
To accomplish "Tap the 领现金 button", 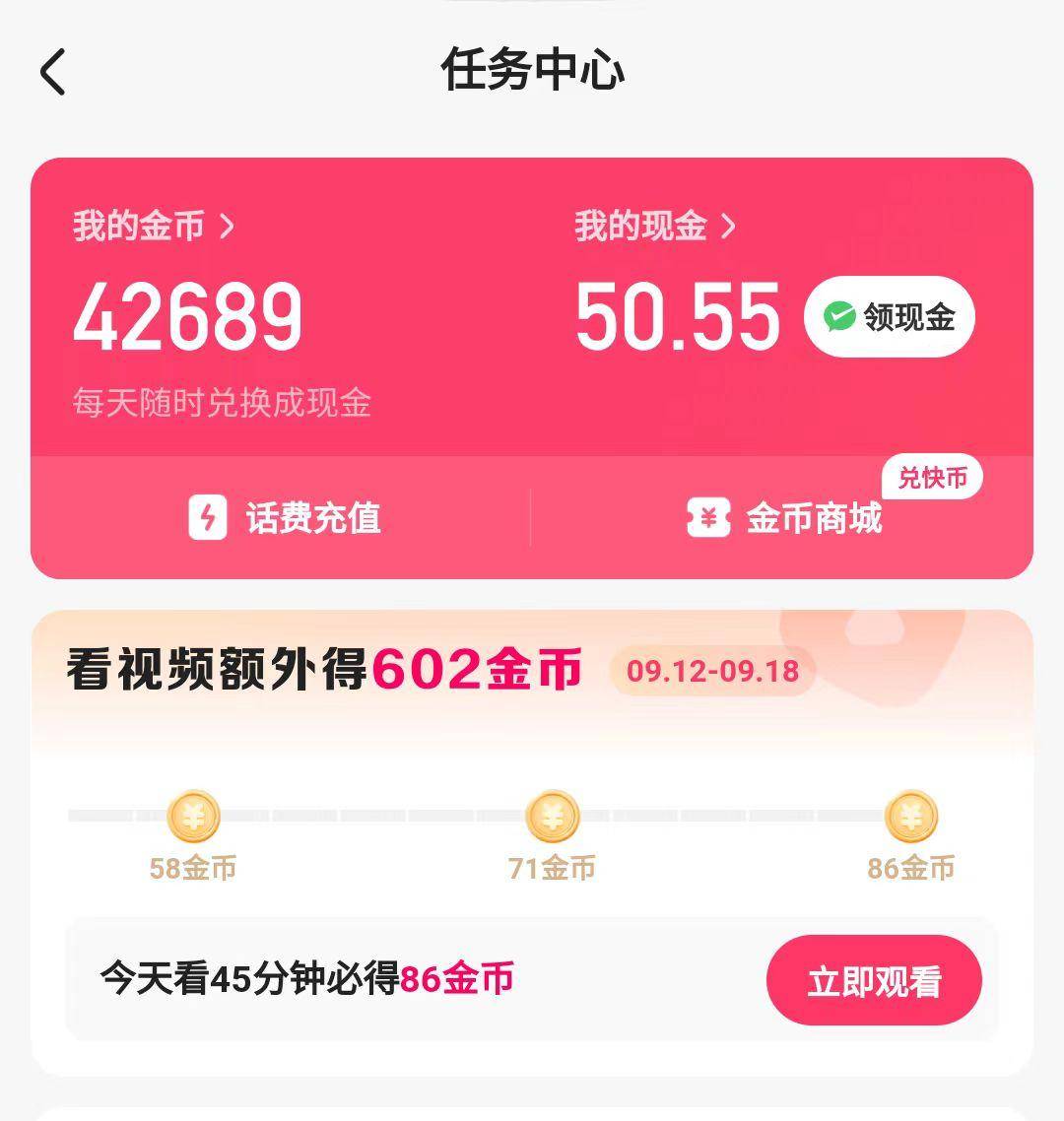I will pyautogui.click(x=889, y=317).
